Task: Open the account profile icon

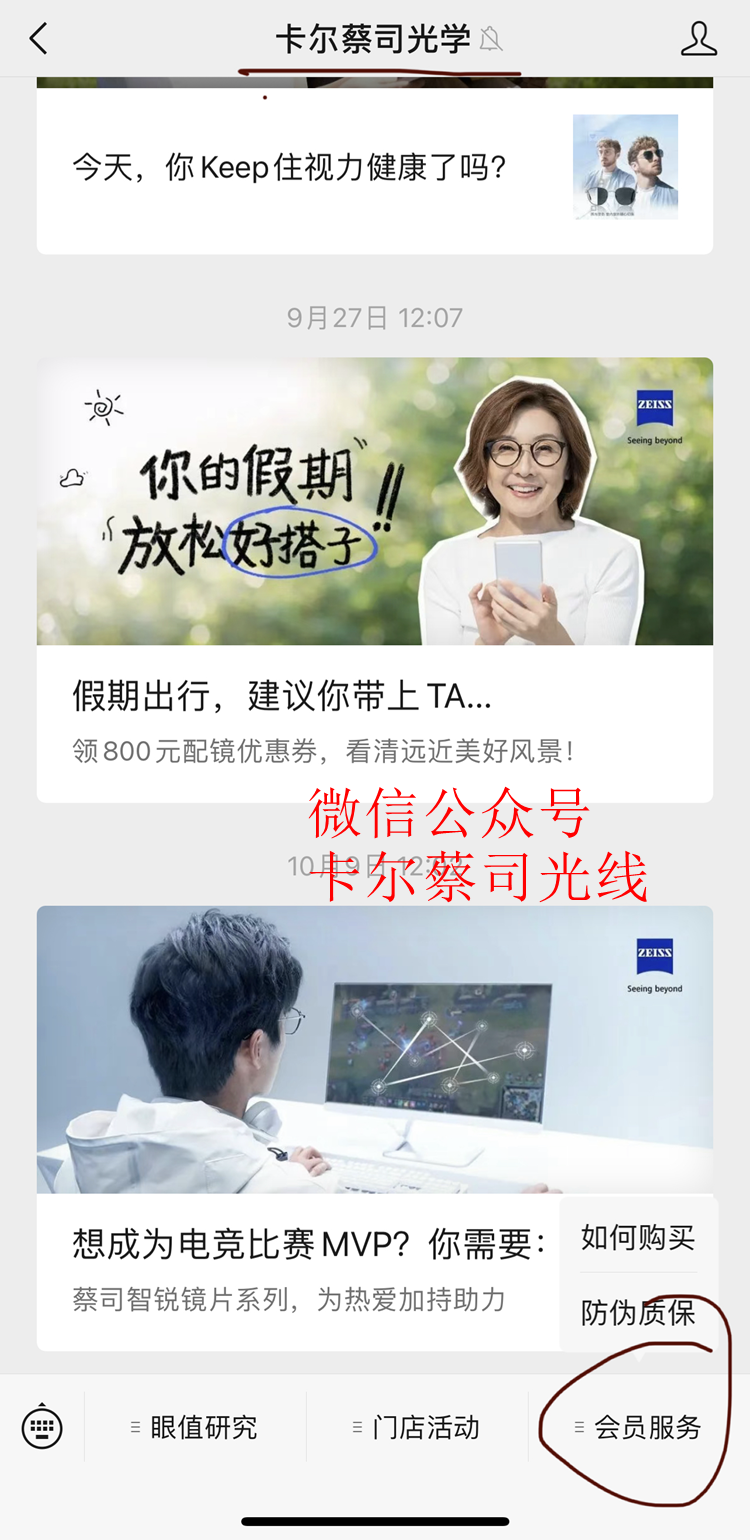Action: click(x=698, y=40)
